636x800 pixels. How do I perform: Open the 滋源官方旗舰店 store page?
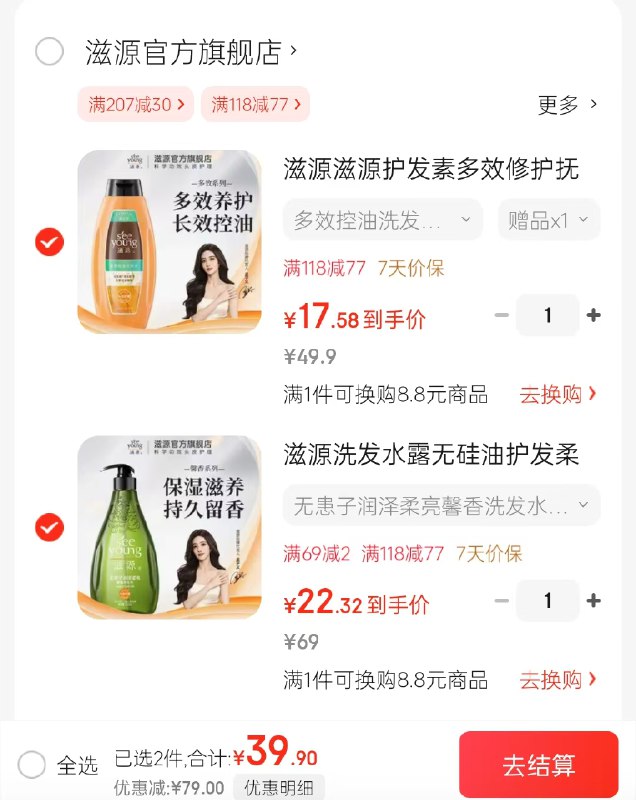[x=190, y=53]
